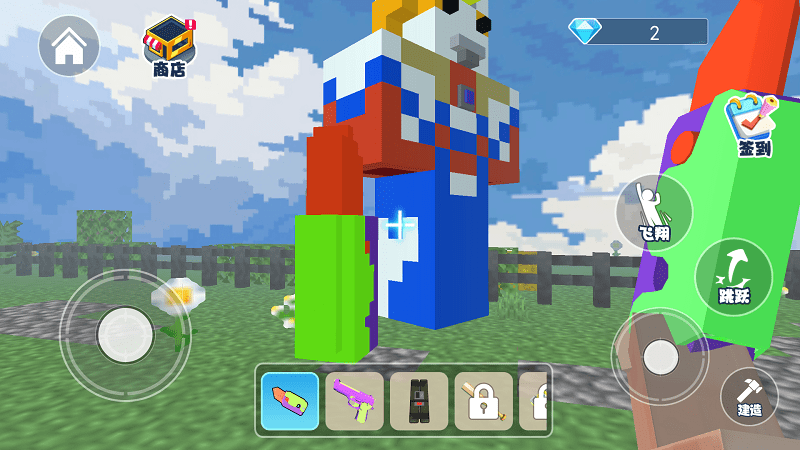Tap the 建造 build hammer button
This screenshot has width=800, height=450.
[750, 395]
